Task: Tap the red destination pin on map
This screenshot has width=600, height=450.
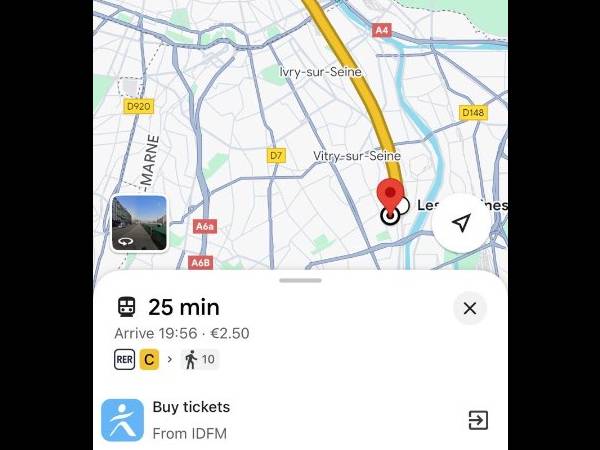Action: point(390,195)
